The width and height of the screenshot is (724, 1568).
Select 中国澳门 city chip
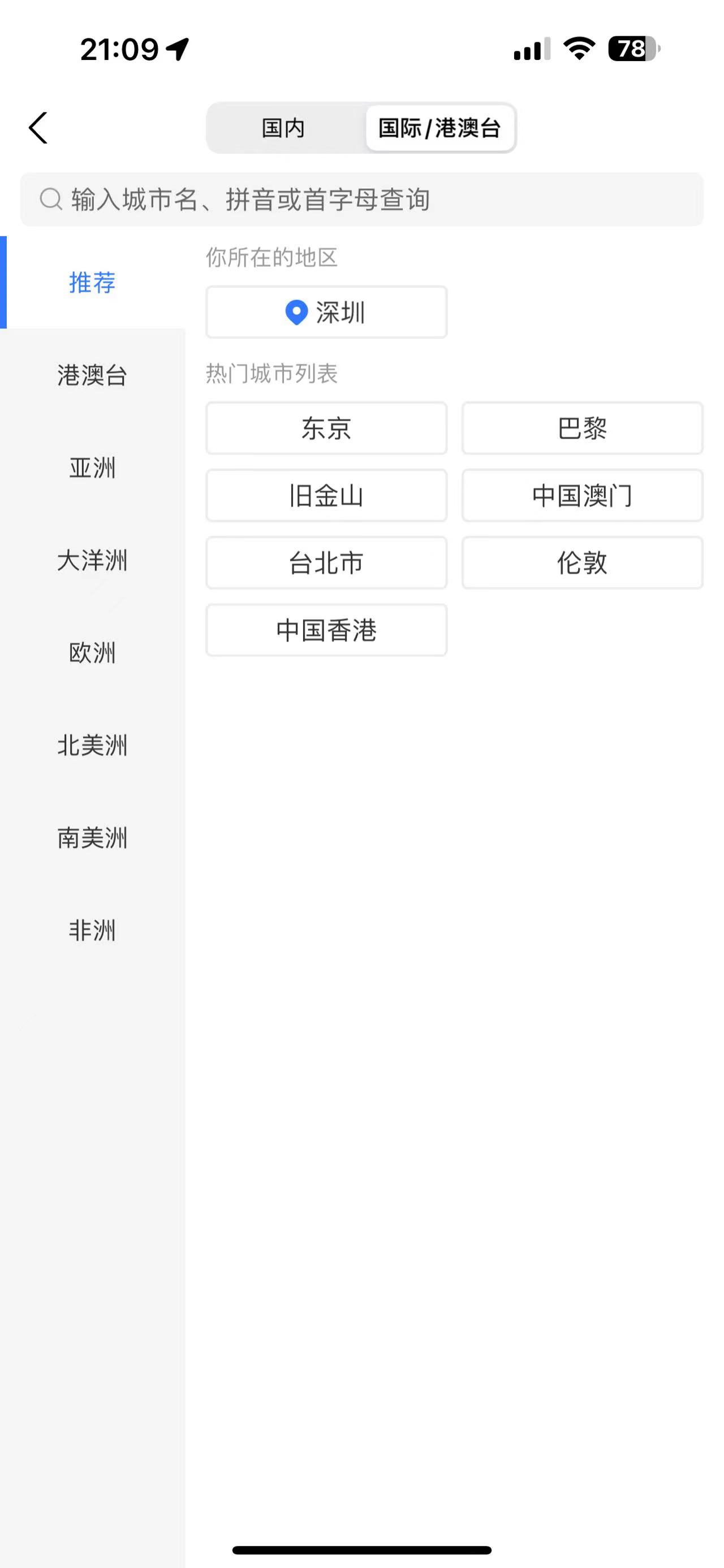point(582,496)
